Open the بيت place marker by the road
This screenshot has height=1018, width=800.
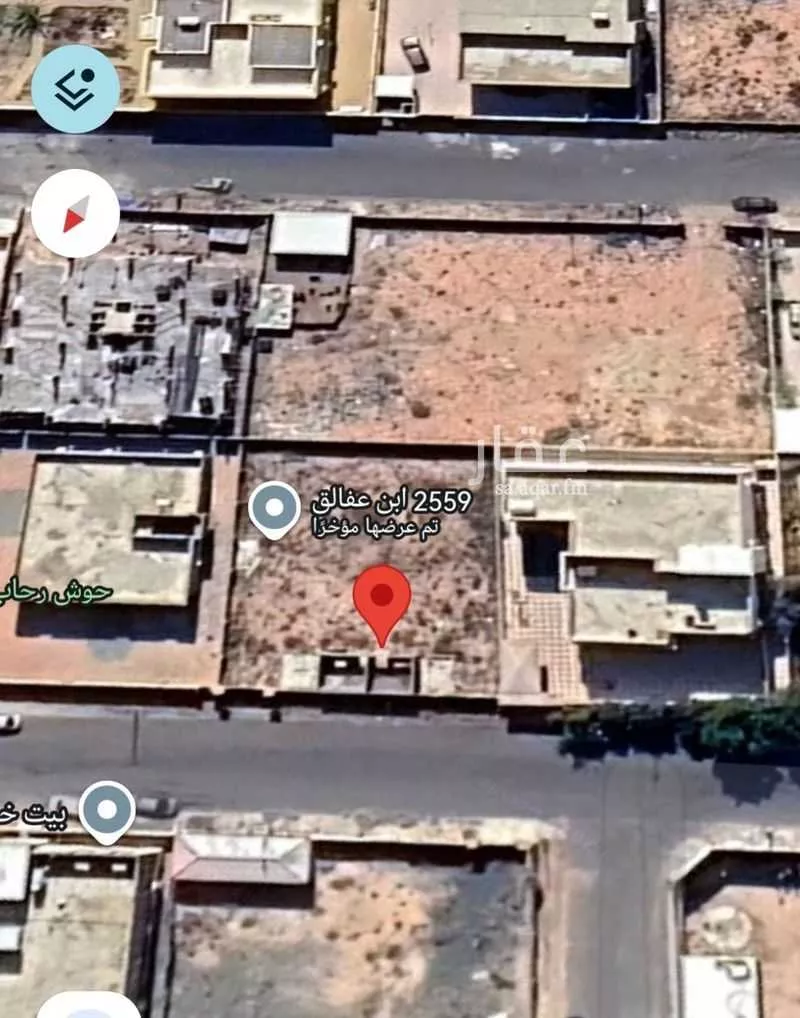tap(107, 811)
